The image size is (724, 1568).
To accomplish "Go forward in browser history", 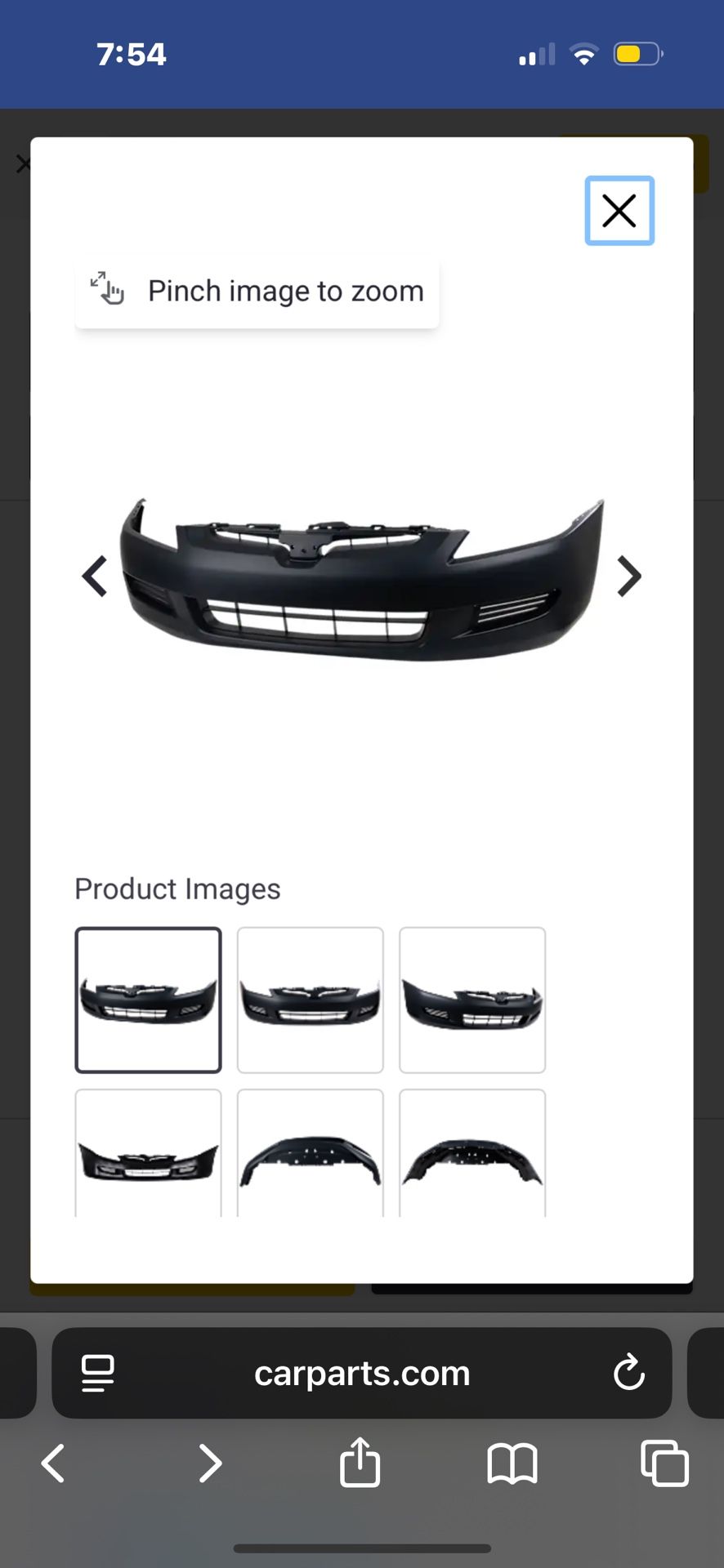I will 210,1463.
